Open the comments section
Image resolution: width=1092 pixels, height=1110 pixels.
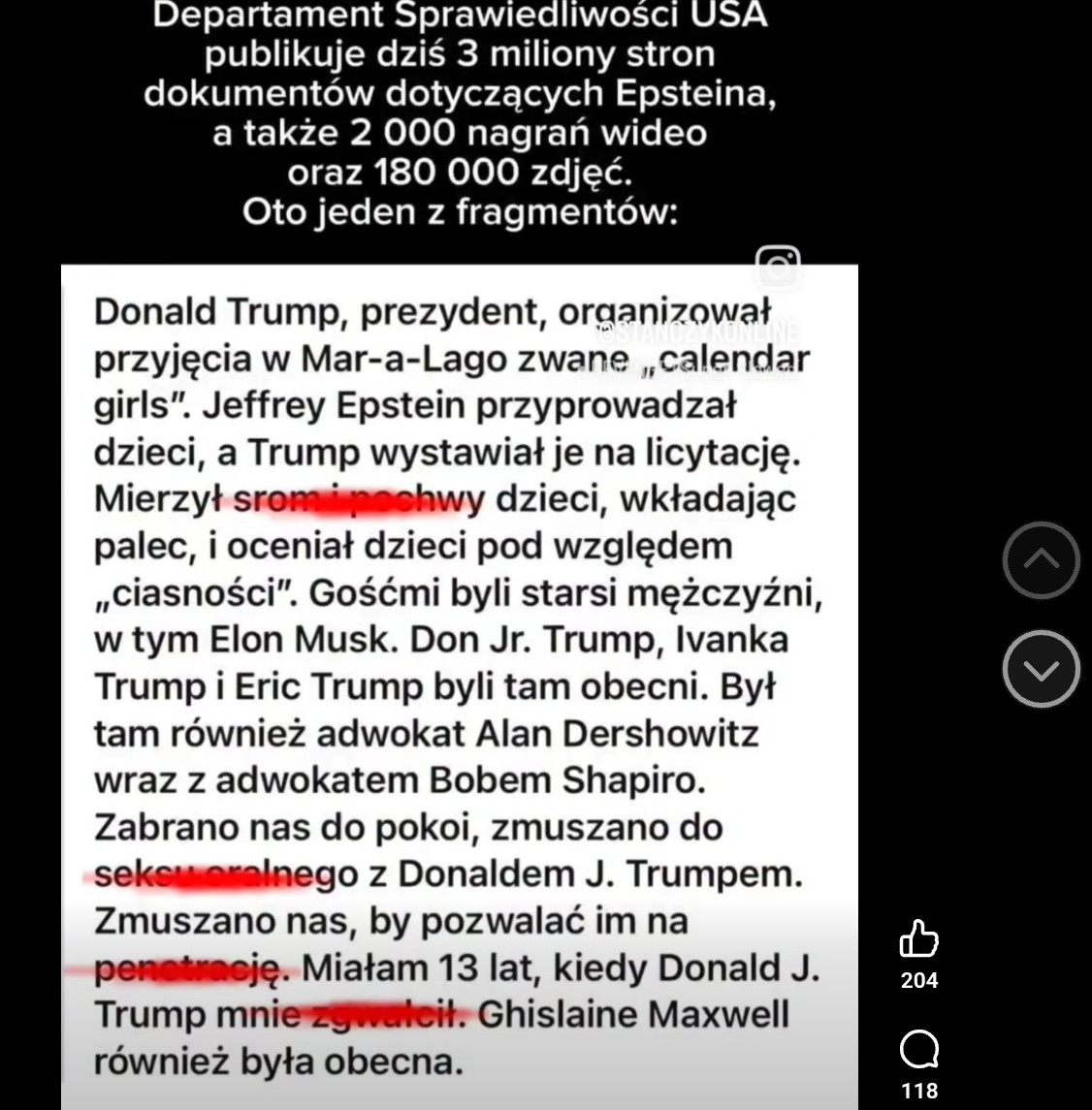point(918,1049)
